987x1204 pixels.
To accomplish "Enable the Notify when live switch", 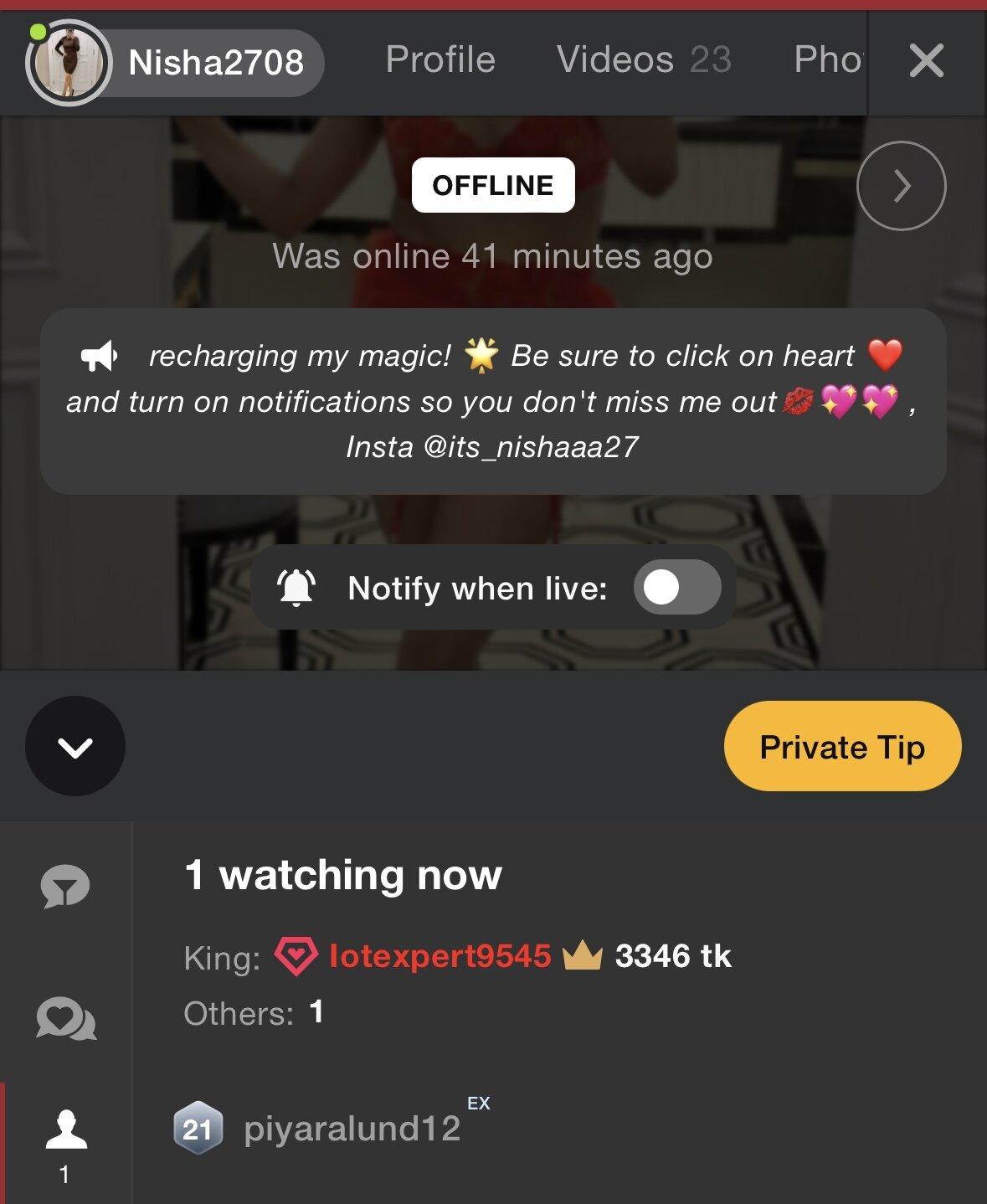I will point(676,588).
